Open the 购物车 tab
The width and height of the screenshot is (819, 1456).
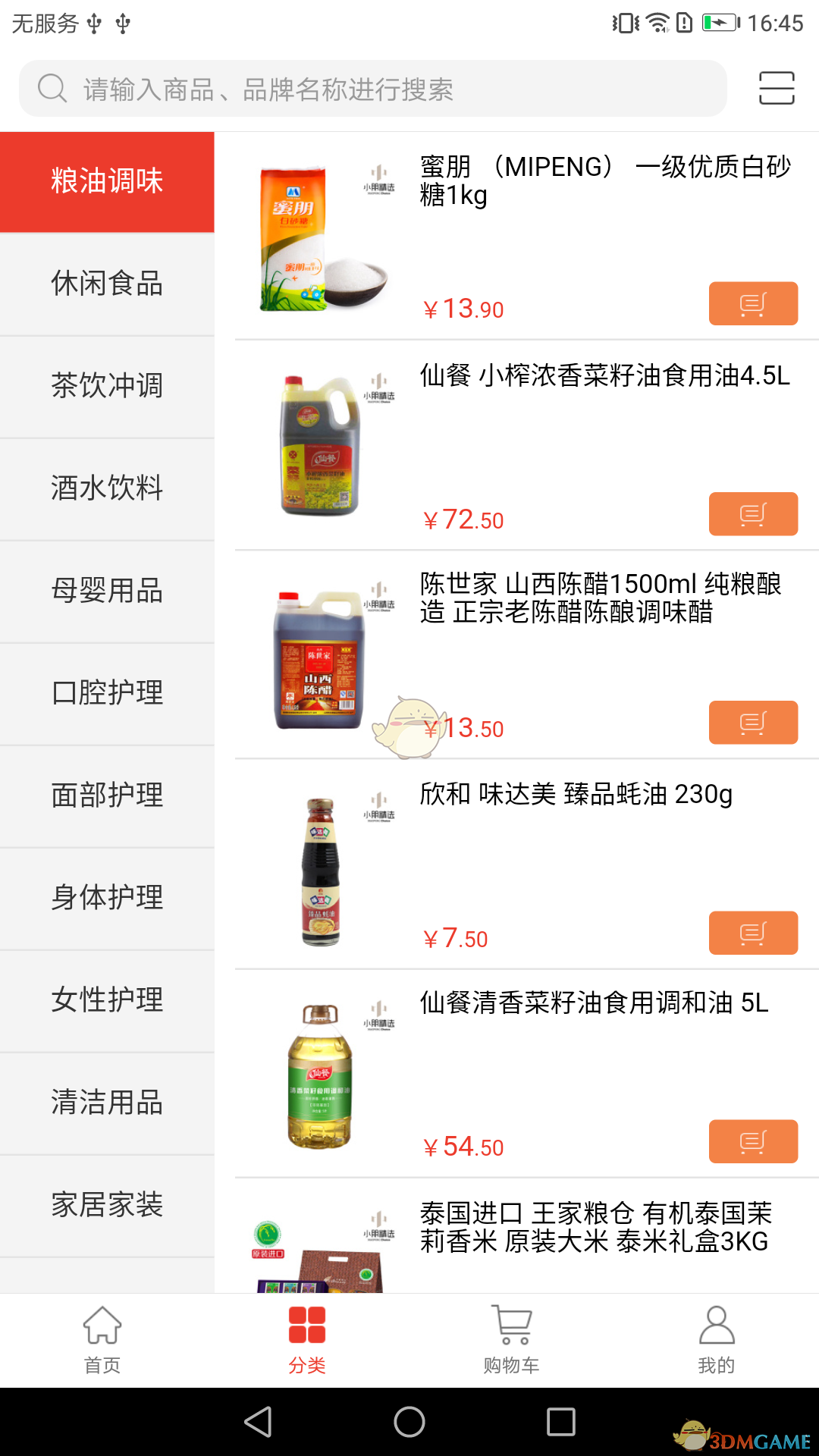tap(512, 1340)
